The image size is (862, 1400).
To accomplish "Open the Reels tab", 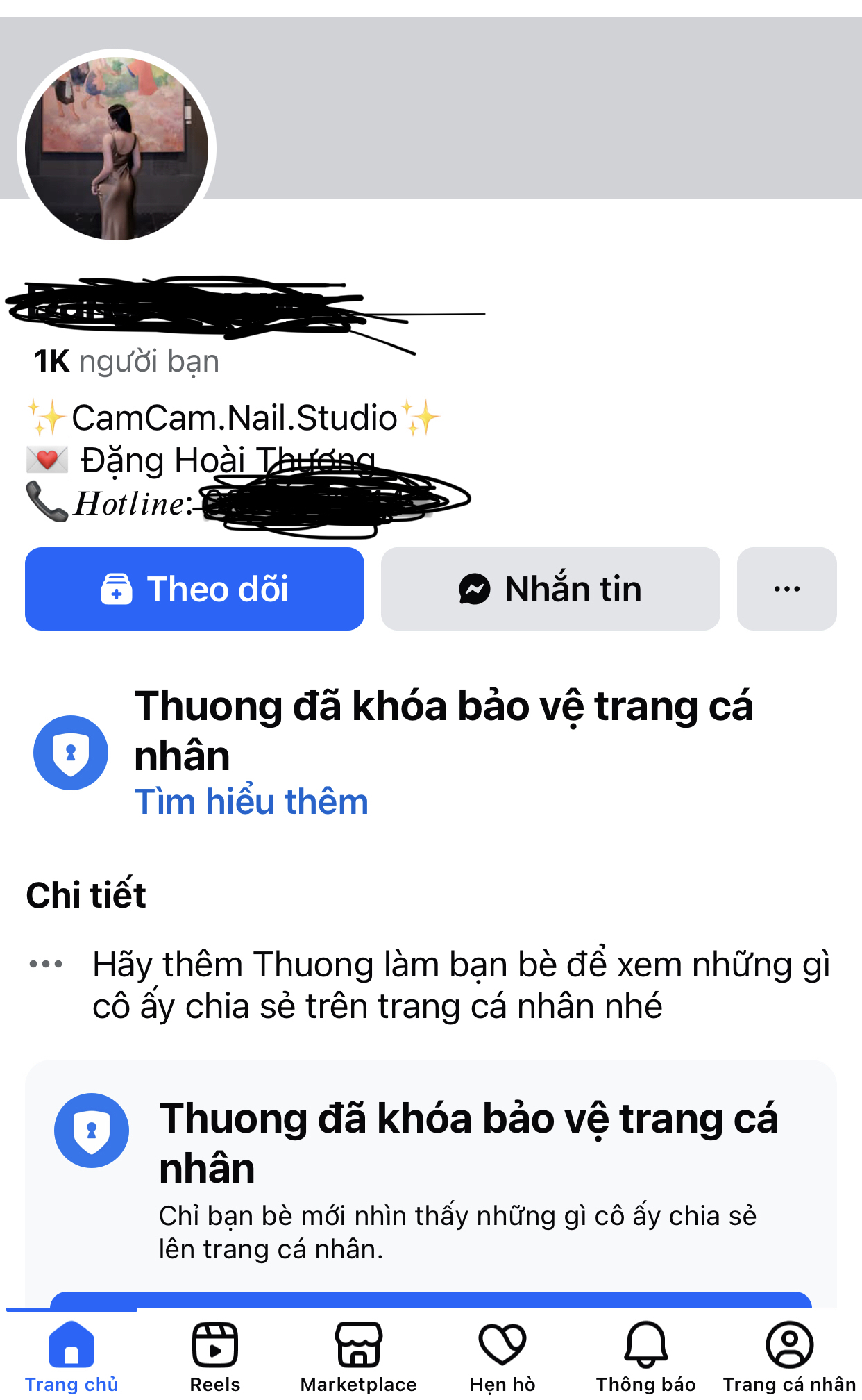I will (x=215, y=1357).
